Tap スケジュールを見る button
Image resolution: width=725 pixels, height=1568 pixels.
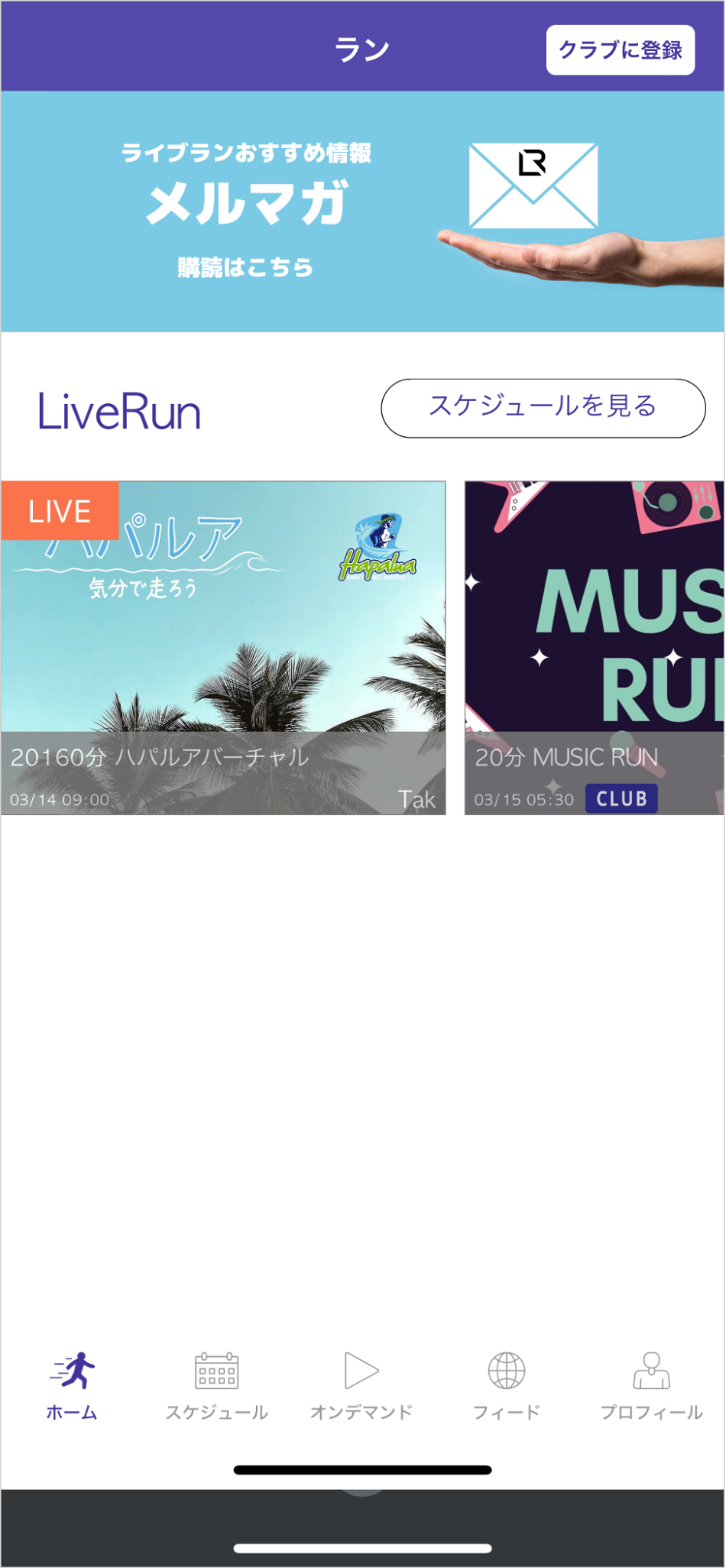pyautogui.click(x=543, y=408)
